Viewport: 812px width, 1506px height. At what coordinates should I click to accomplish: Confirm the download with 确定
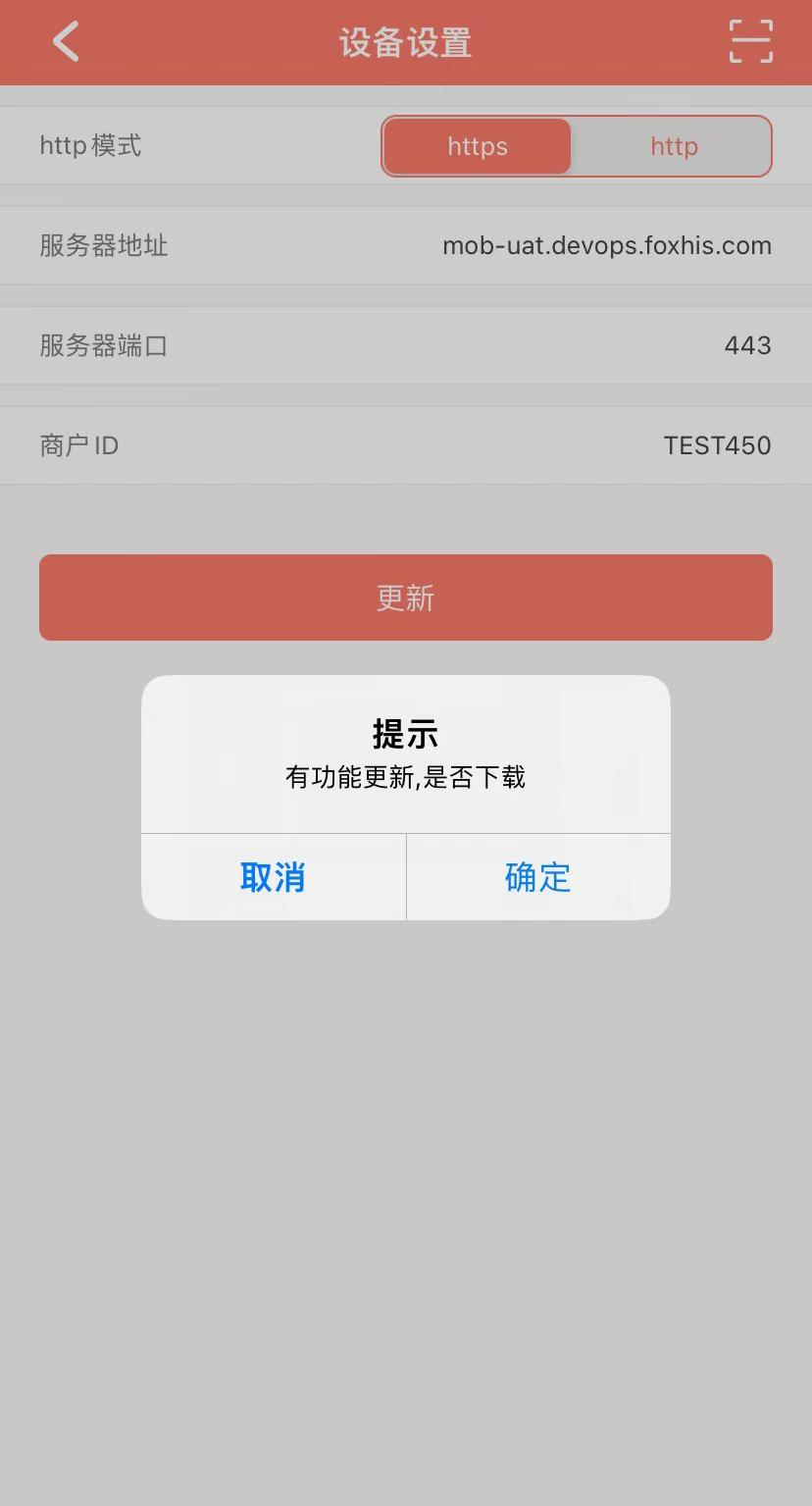tap(538, 877)
